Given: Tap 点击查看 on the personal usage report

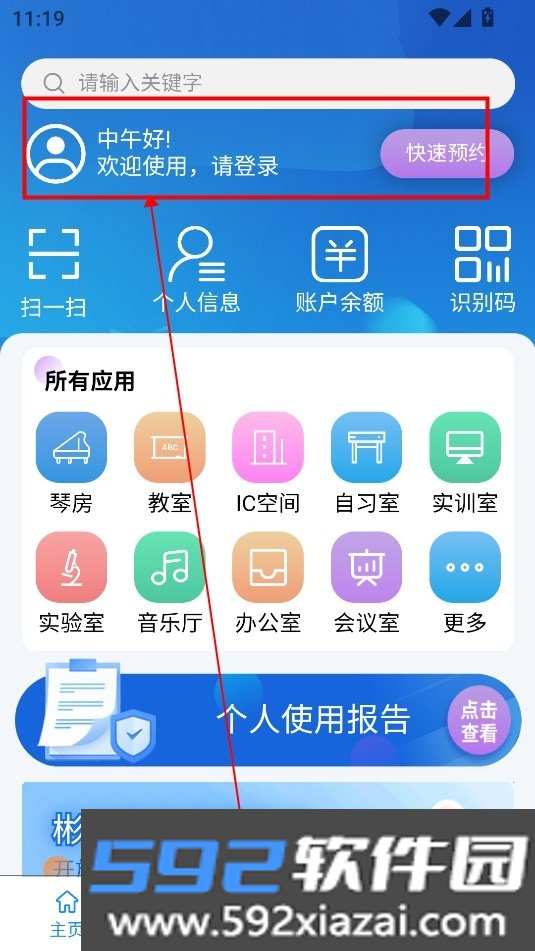Looking at the screenshot, I should pyautogui.click(x=479, y=721).
